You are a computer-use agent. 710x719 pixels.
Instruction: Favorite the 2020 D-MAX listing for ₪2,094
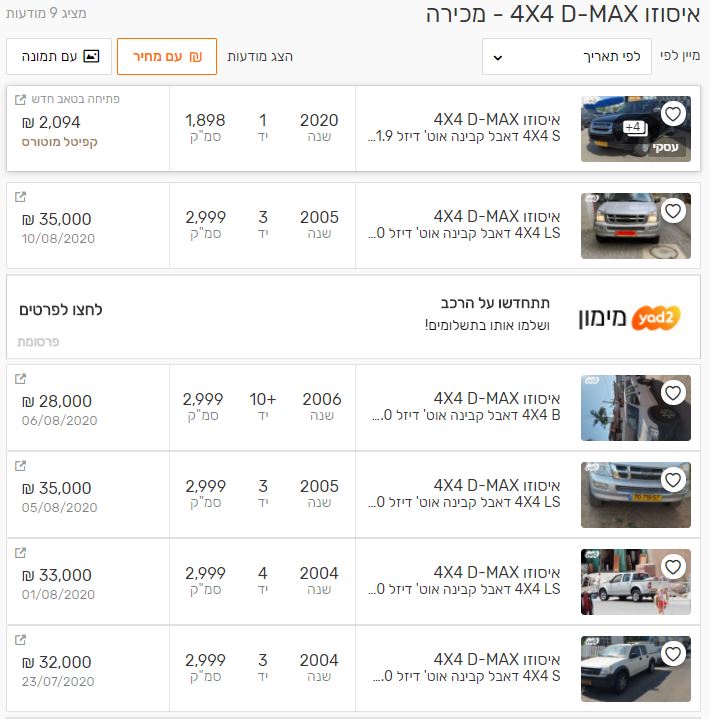click(673, 114)
